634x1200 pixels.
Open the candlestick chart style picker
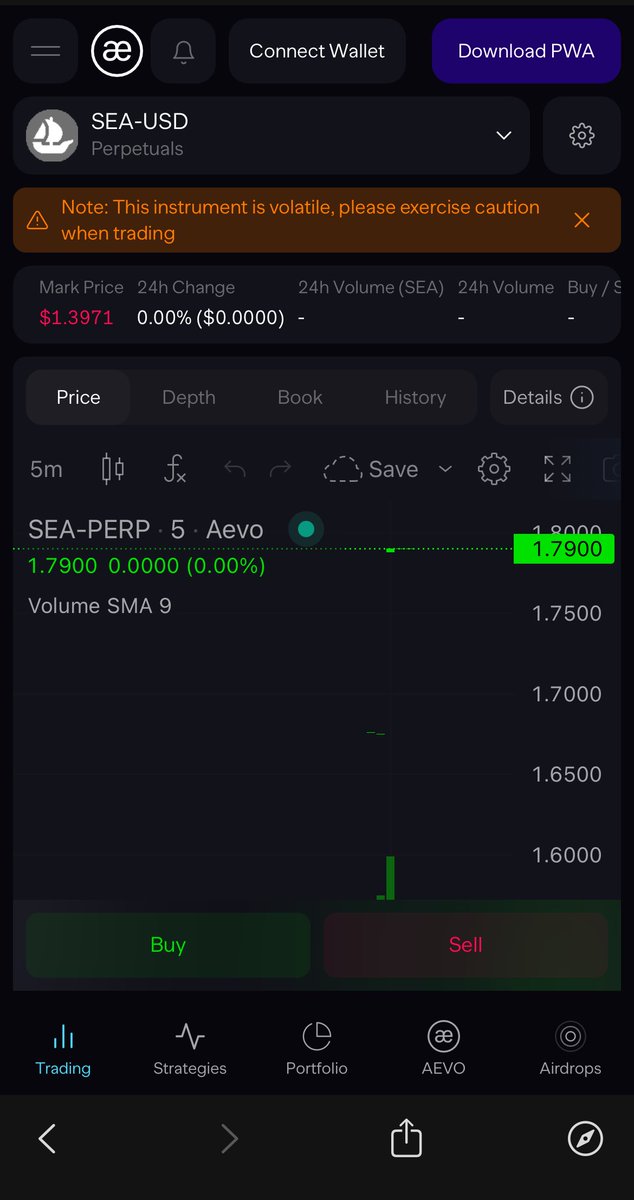coord(113,469)
